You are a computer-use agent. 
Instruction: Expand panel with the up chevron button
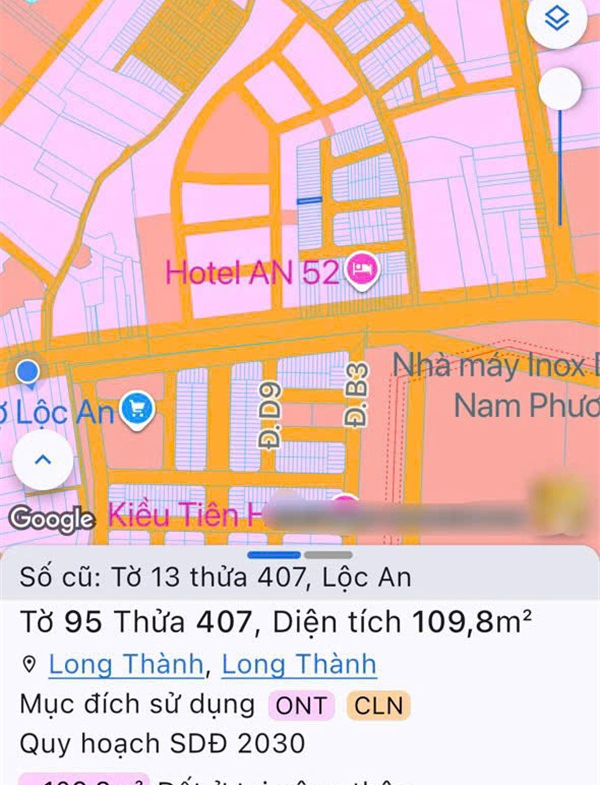tap(43, 461)
